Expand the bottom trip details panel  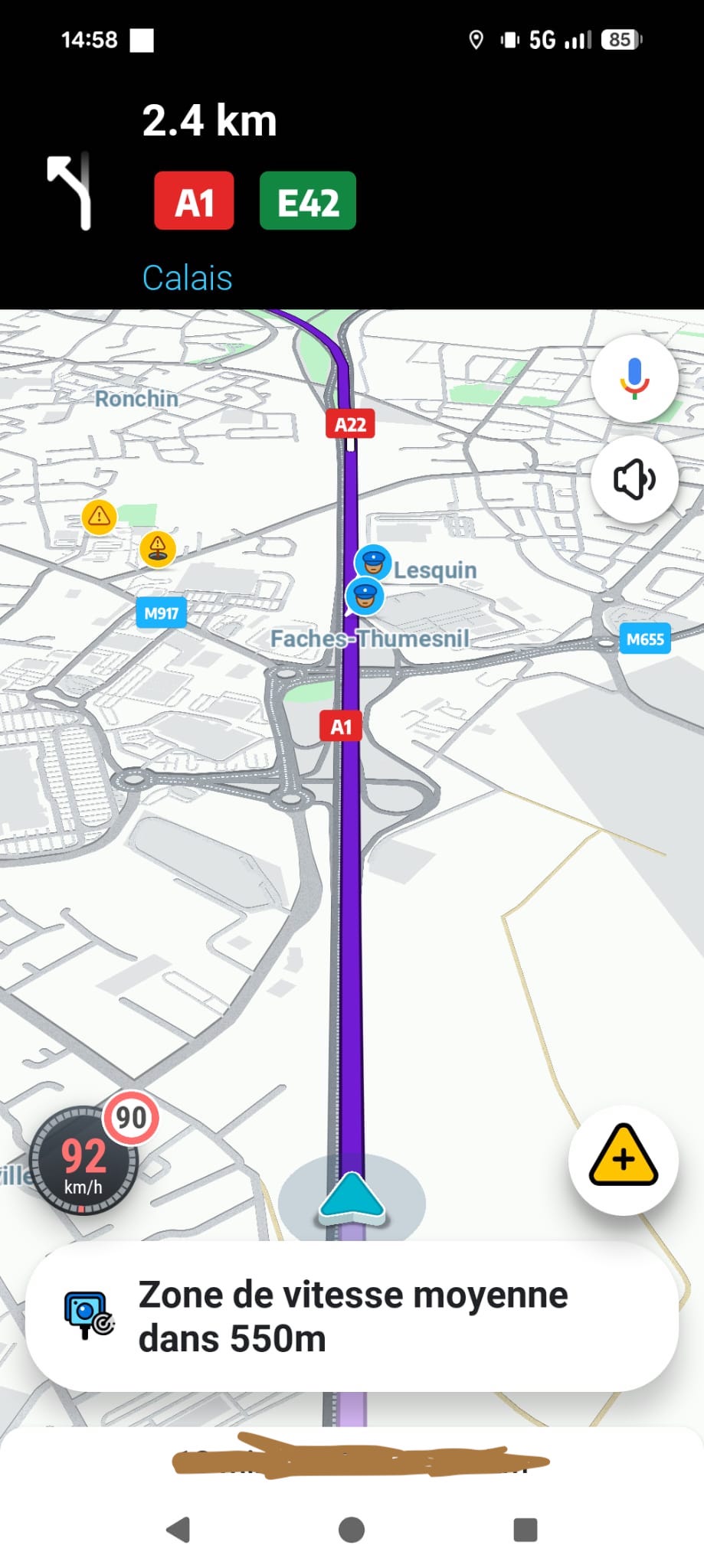point(352,1459)
